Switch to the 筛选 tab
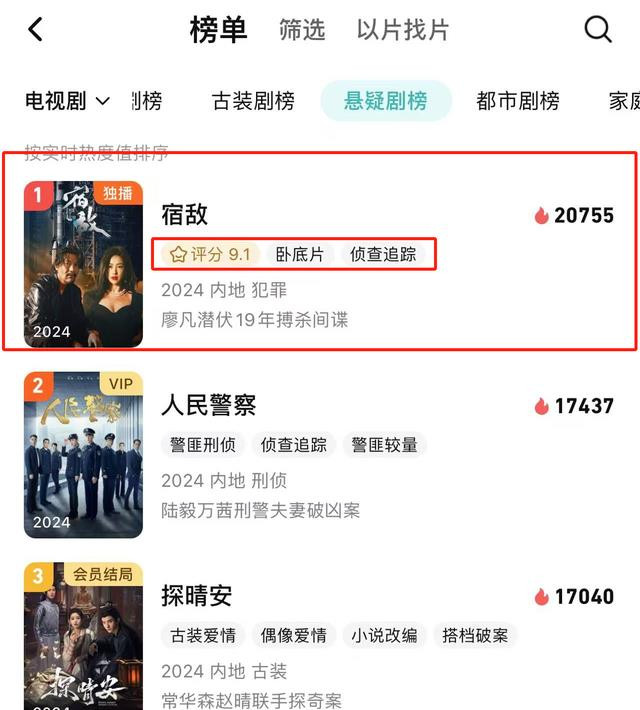 [x=302, y=30]
